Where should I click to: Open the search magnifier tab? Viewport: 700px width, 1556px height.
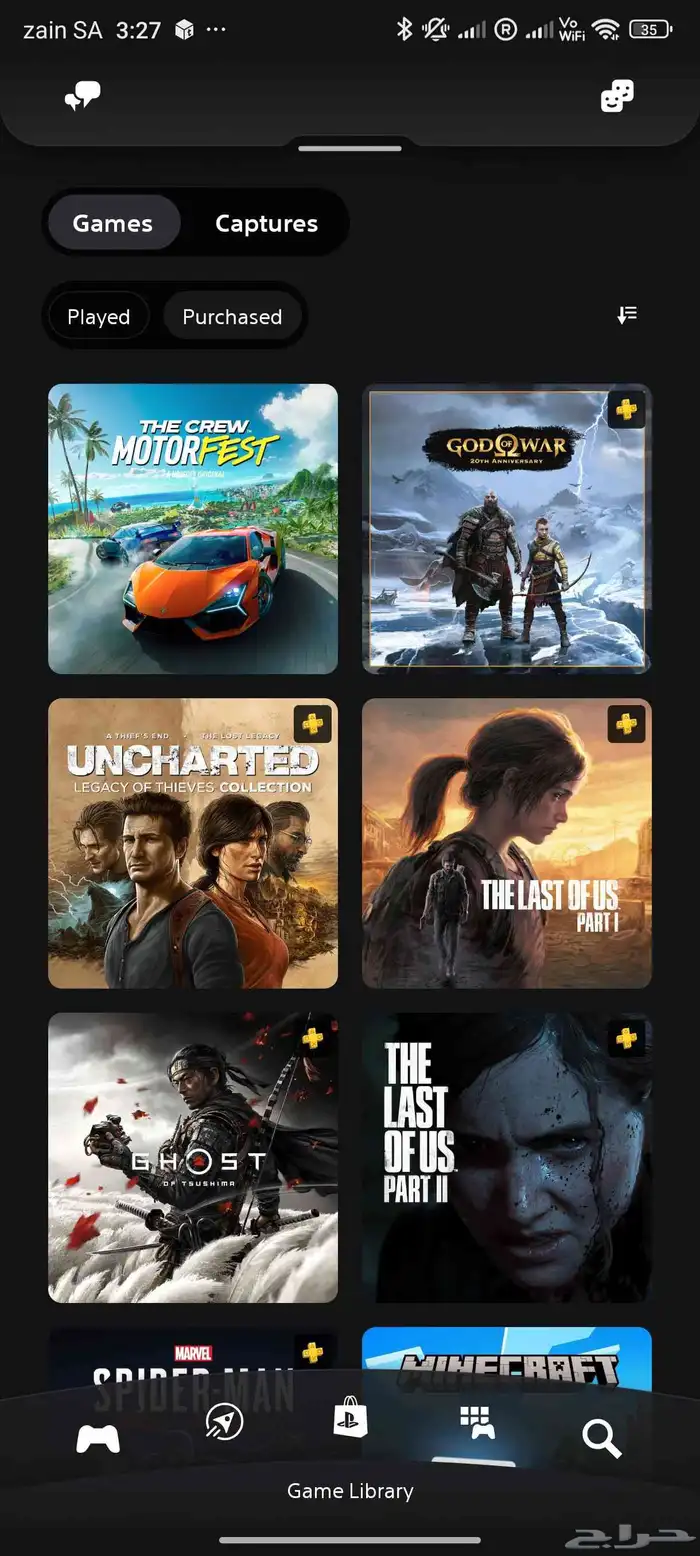coord(602,1438)
